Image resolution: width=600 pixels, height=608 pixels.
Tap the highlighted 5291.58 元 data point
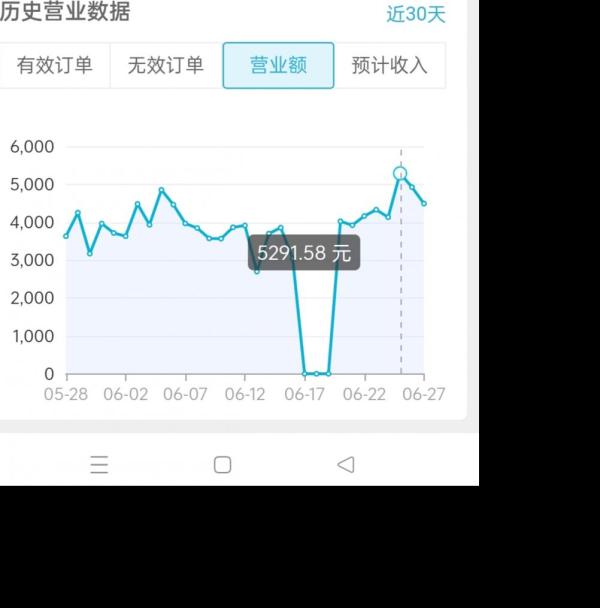[400, 174]
